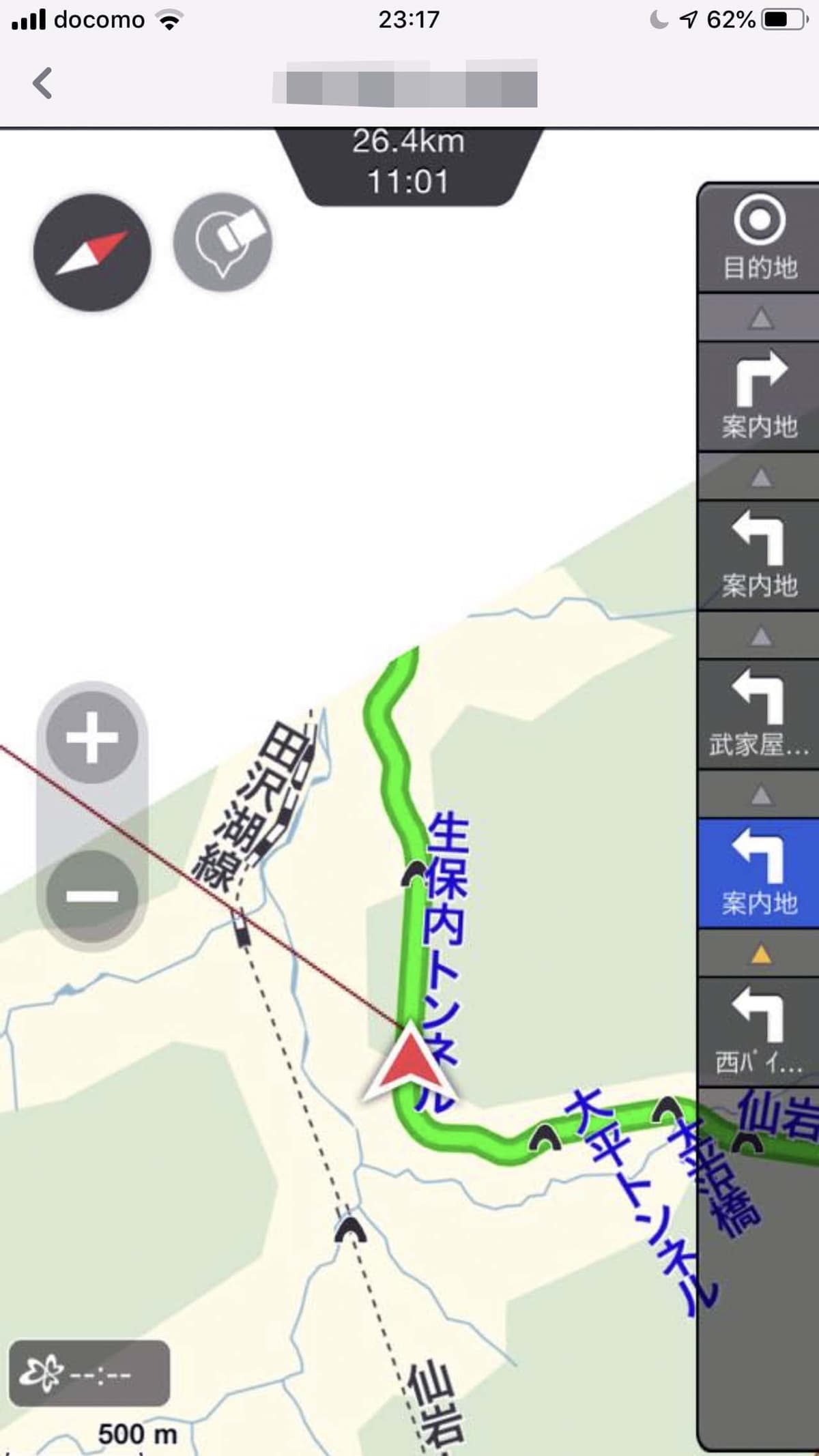Tap the compass to reorient the map
The height and width of the screenshot is (1456, 819).
[92, 252]
